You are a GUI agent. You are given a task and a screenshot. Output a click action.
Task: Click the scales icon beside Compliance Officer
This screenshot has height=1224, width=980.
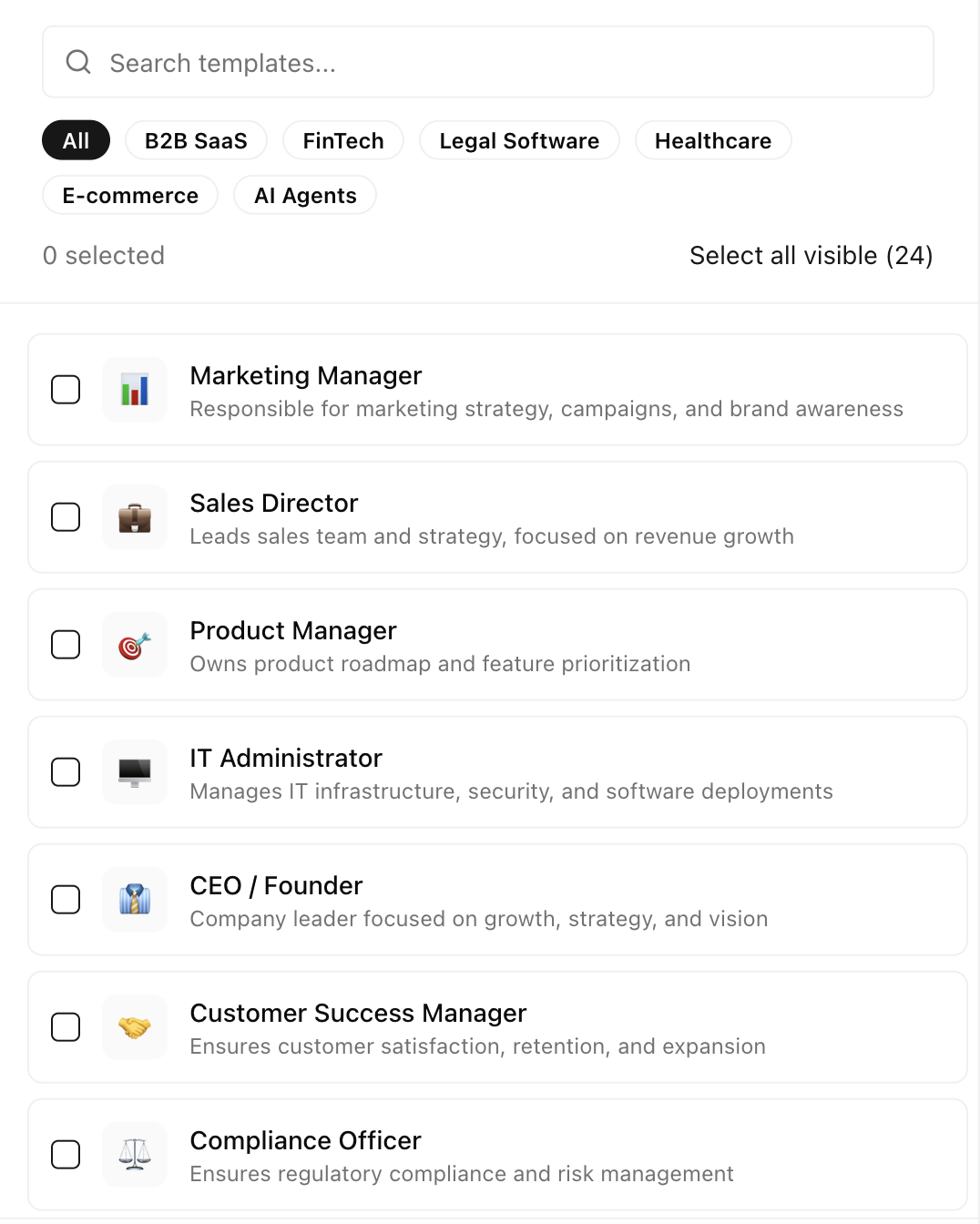(x=134, y=1154)
